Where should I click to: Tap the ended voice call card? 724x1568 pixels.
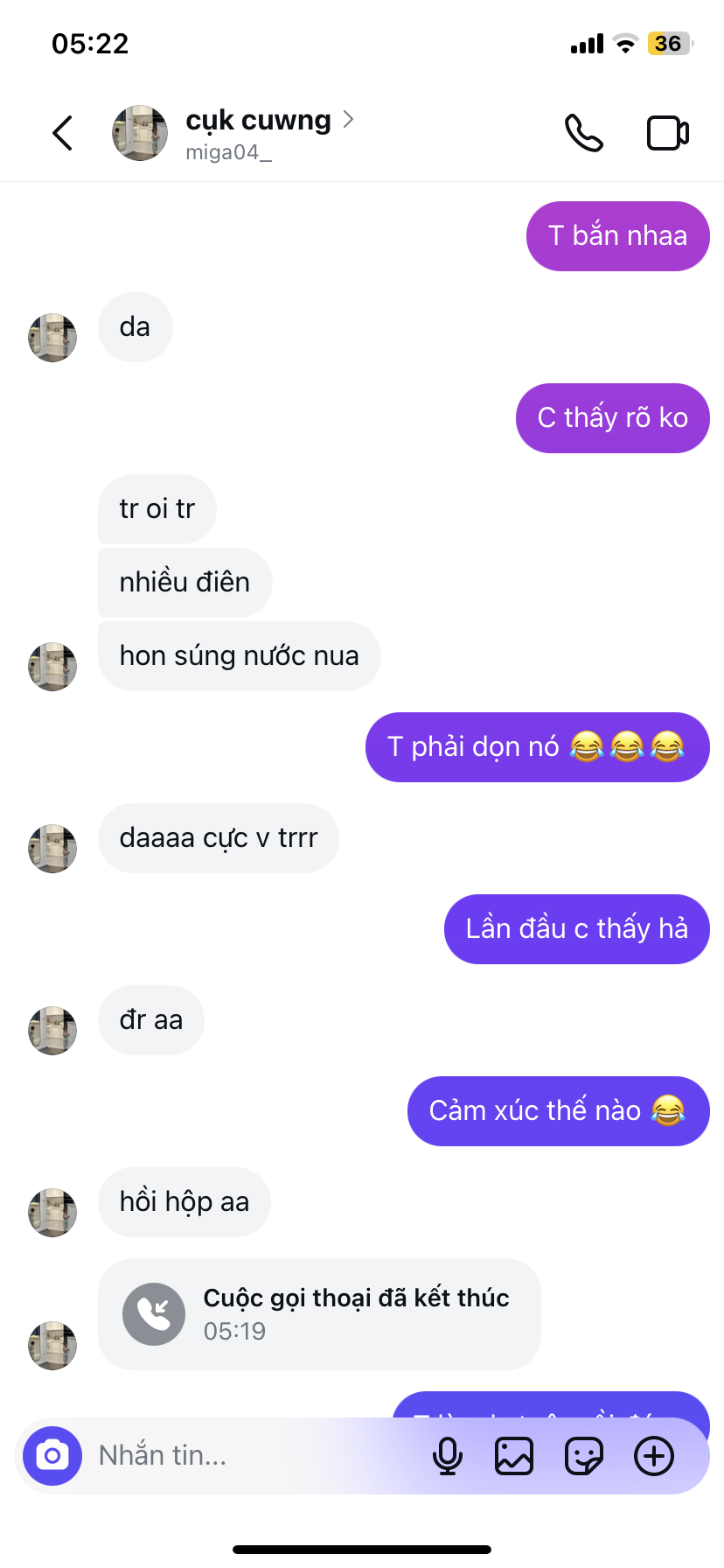point(319,1313)
